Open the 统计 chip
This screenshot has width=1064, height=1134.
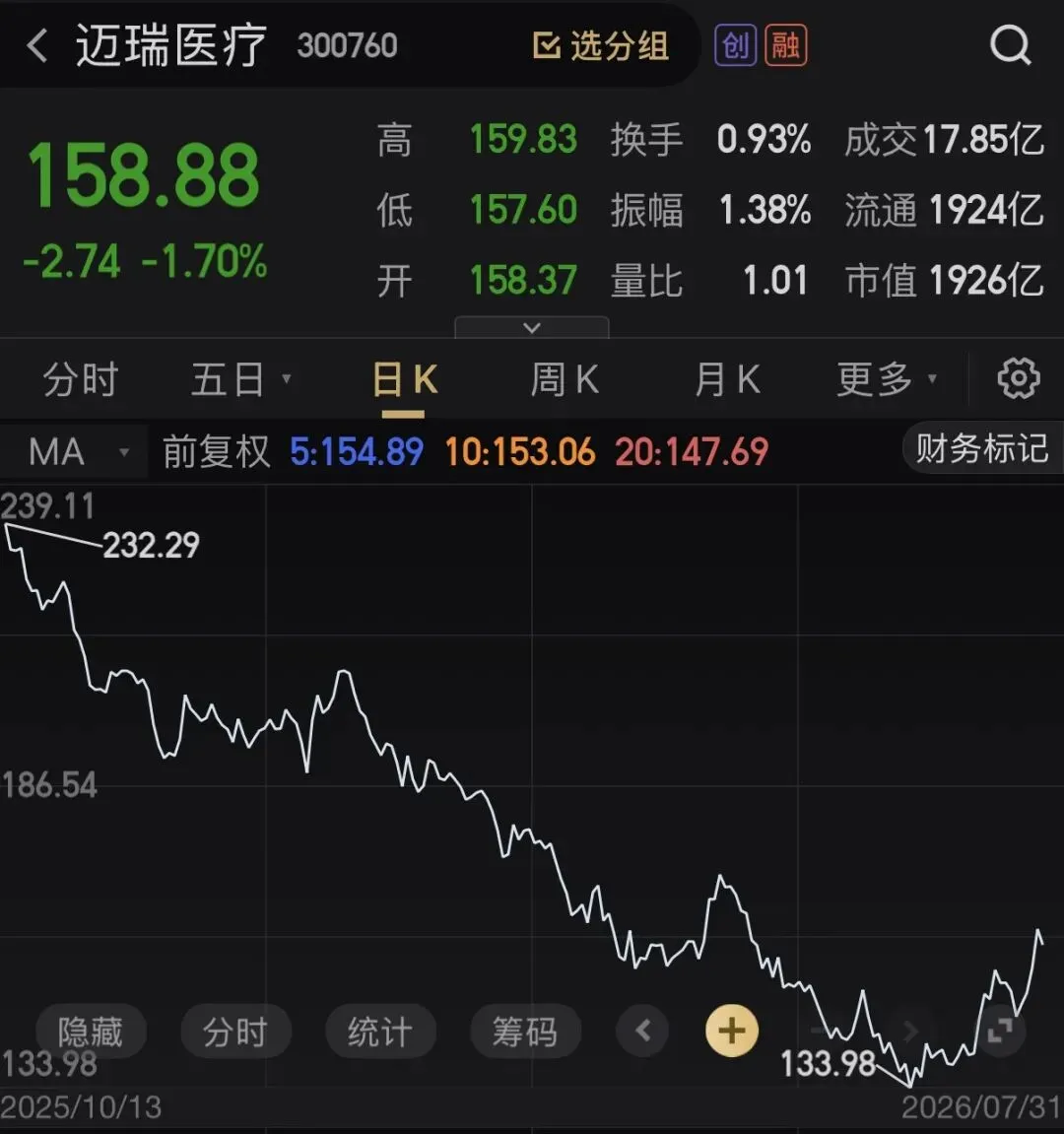(x=380, y=1031)
